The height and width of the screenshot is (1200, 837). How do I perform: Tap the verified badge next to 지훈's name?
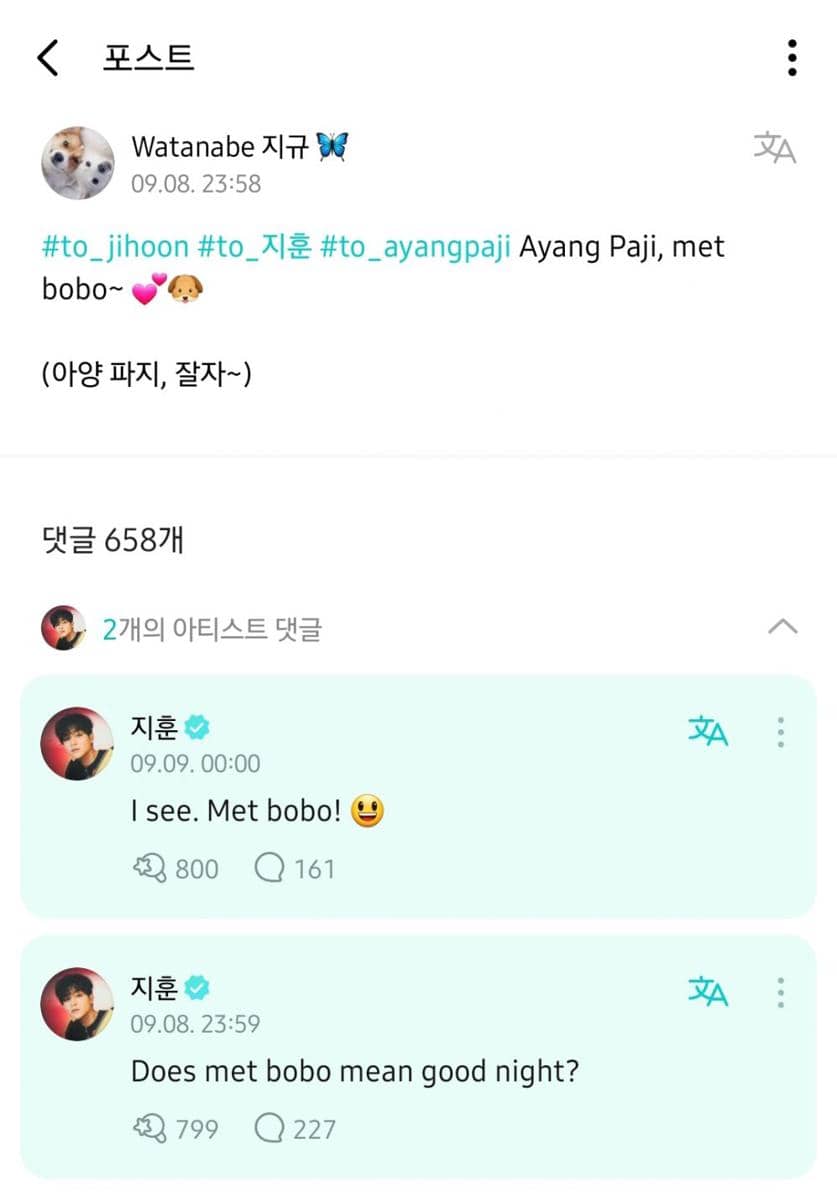[195, 728]
